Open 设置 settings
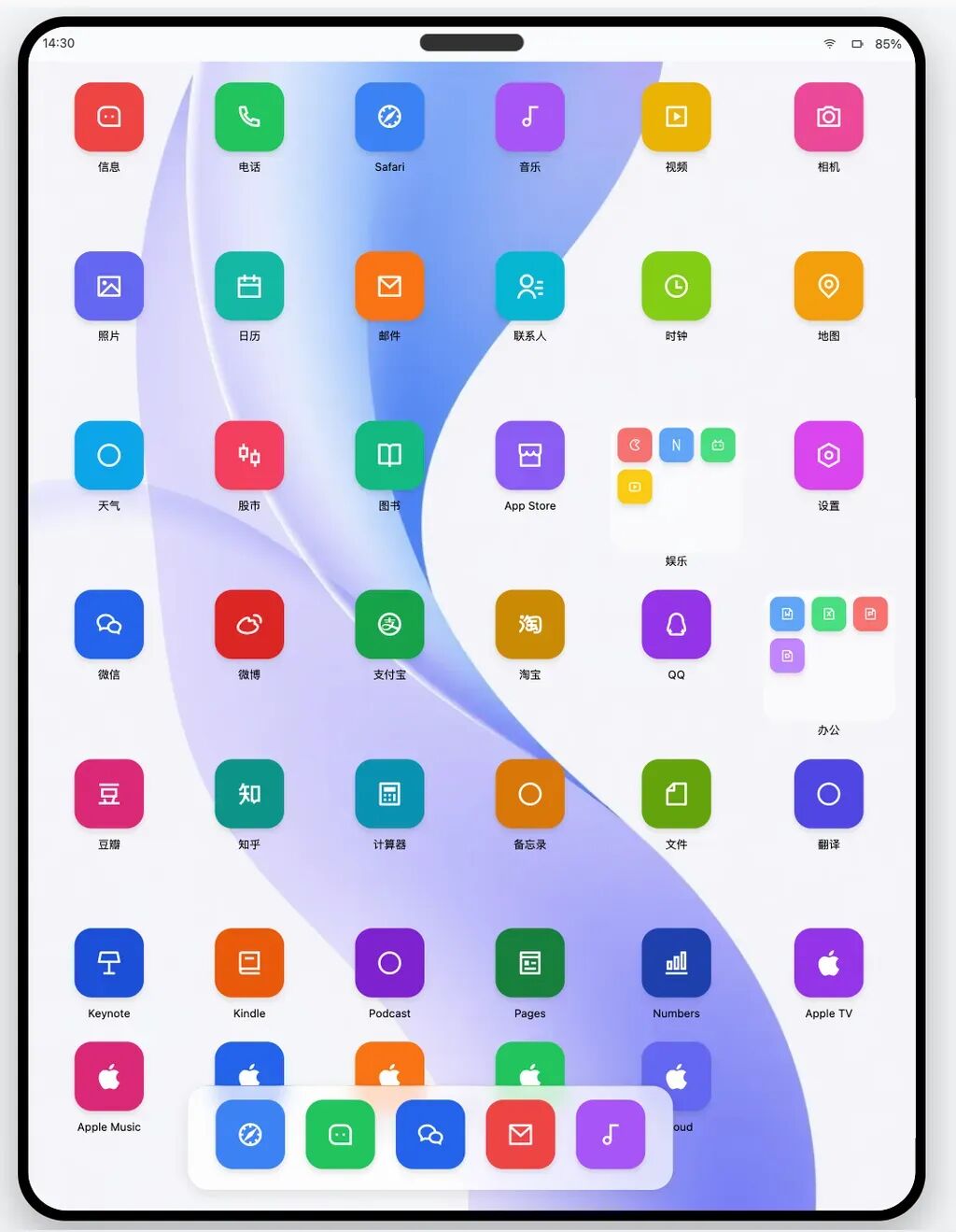956x1232 pixels. [x=828, y=455]
